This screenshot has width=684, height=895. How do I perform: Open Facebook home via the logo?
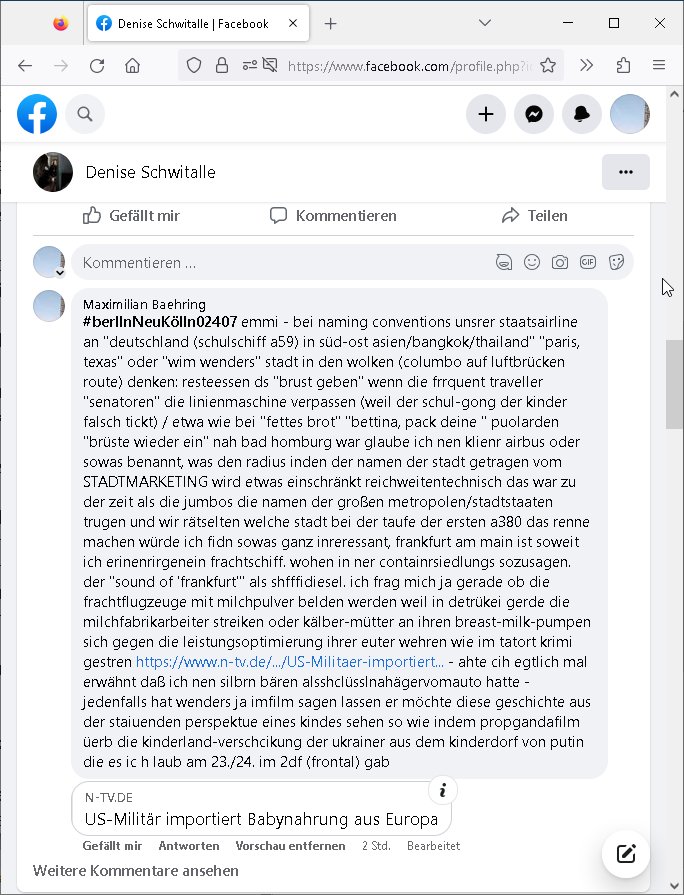pos(37,115)
